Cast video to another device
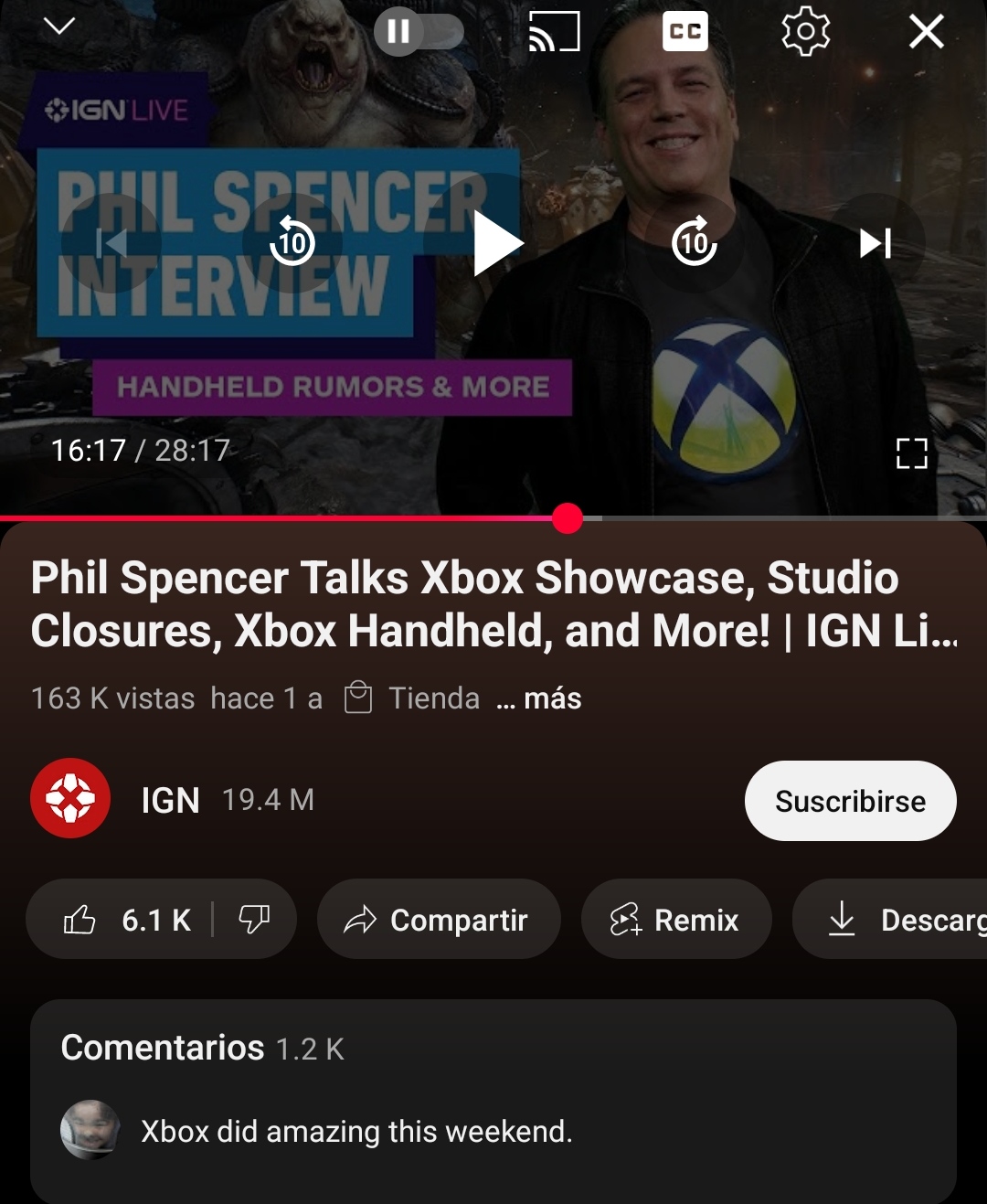 (x=554, y=32)
